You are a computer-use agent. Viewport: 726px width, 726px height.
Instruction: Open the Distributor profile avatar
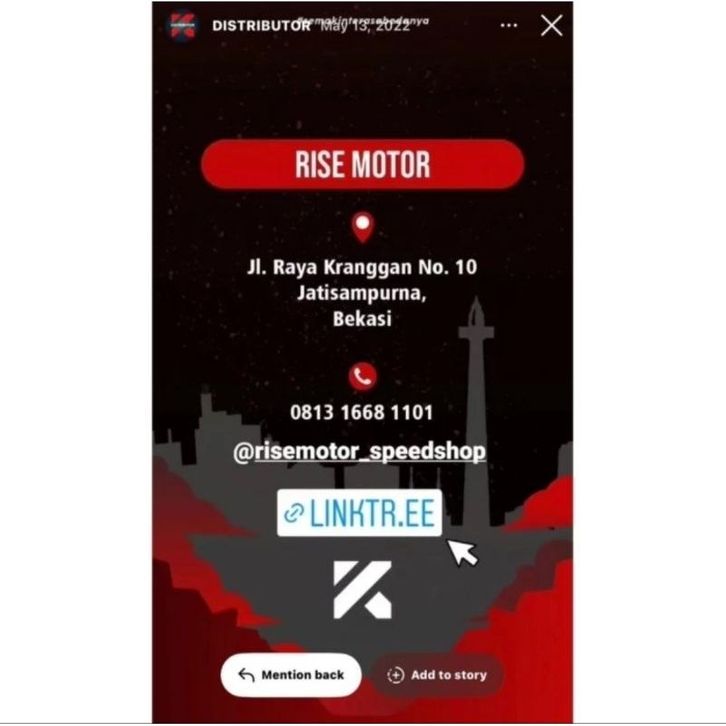point(182,26)
